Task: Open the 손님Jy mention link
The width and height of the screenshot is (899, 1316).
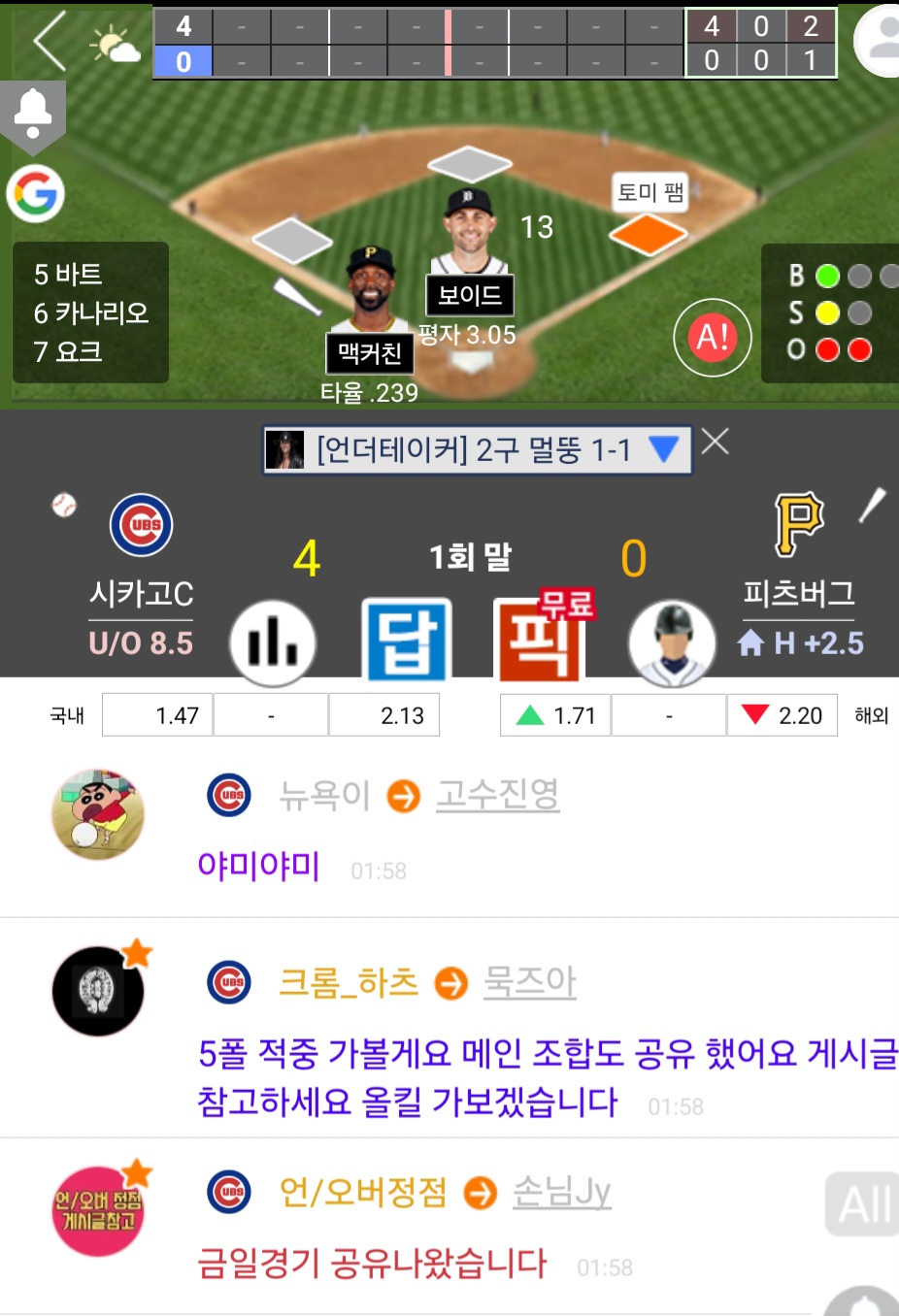Action: coord(561,1191)
